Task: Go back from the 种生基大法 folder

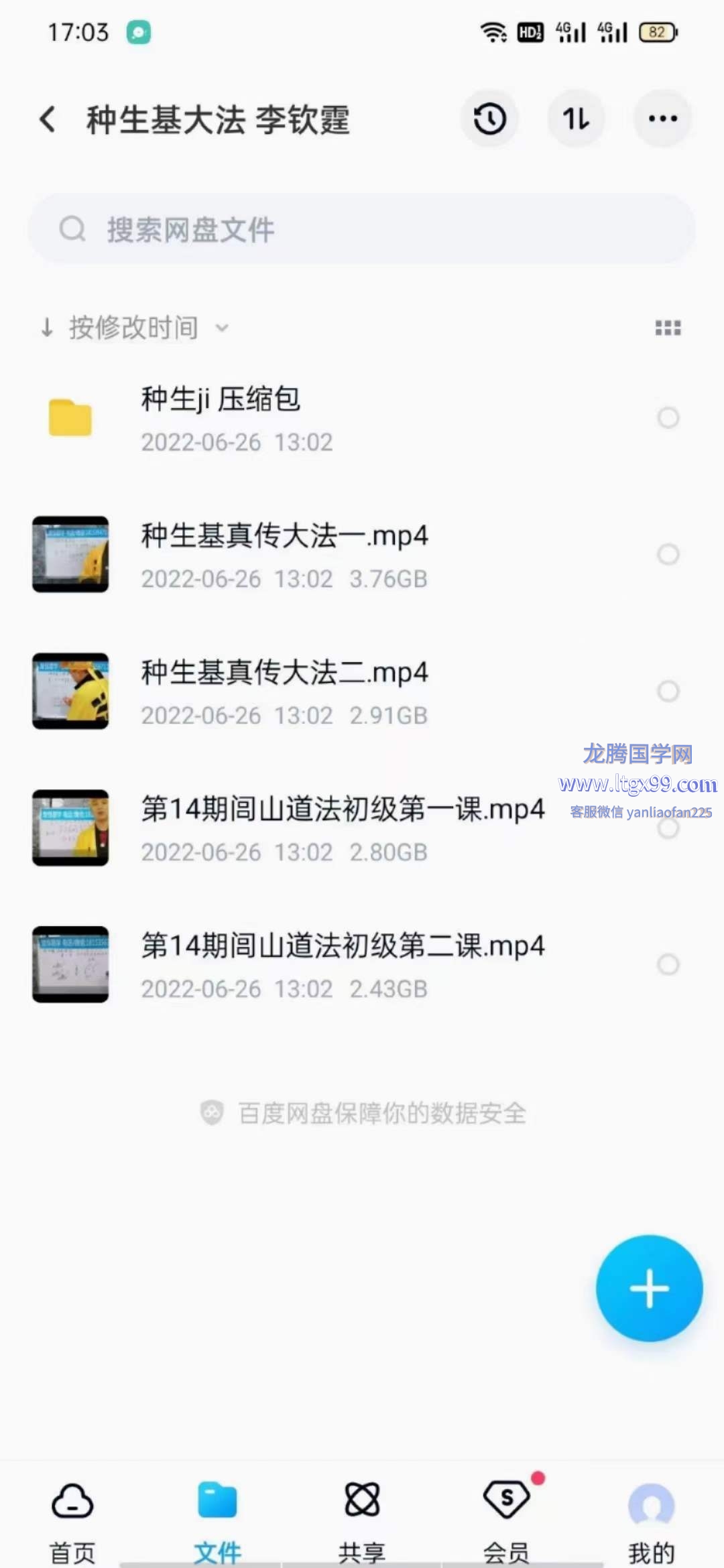Action: [x=48, y=120]
